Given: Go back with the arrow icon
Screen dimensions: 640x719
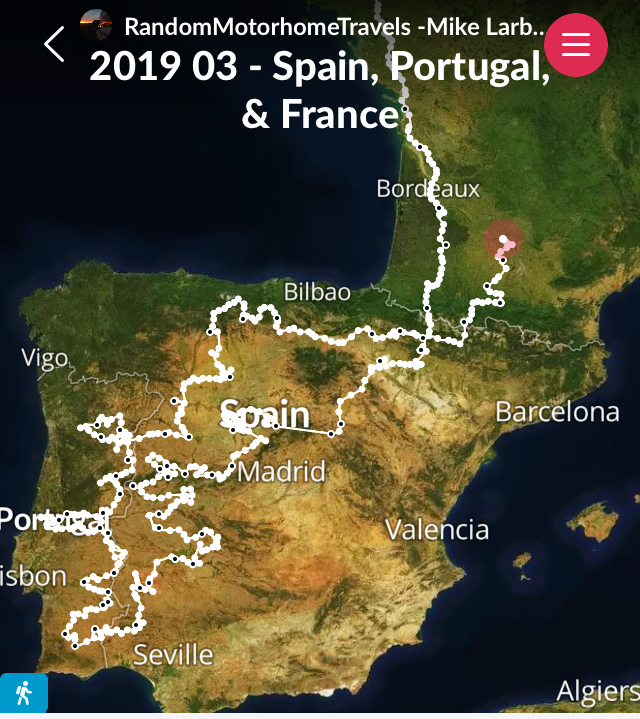Looking at the screenshot, I should tap(54, 44).
